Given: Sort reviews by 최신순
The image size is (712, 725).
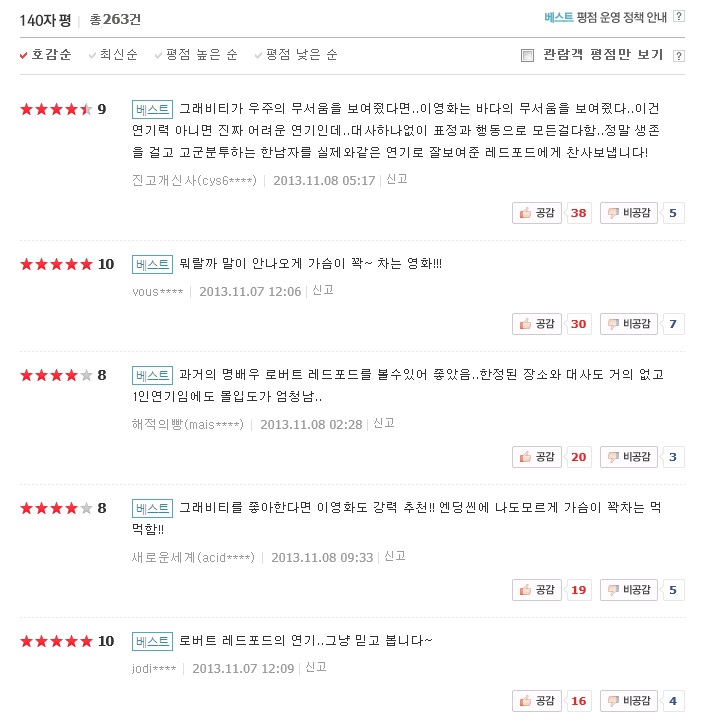Looking at the screenshot, I should [x=113, y=55].
